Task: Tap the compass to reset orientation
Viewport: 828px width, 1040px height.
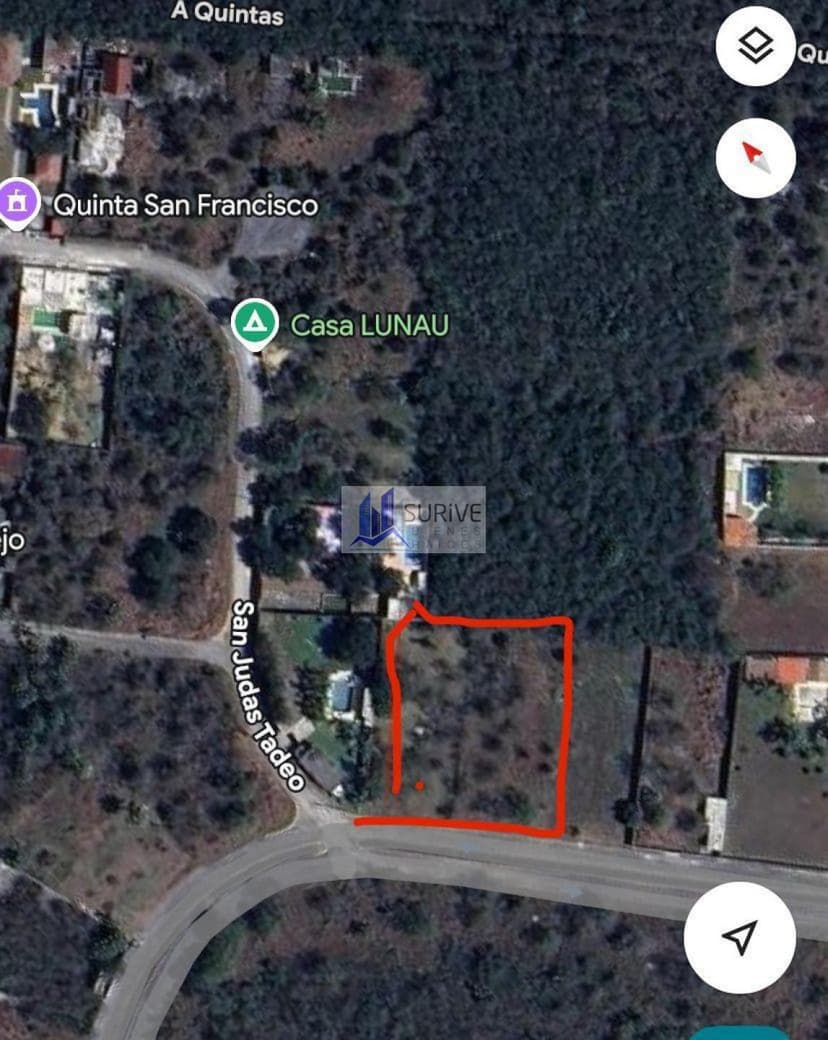Action: pyautogui.click(x=756, y=157)
